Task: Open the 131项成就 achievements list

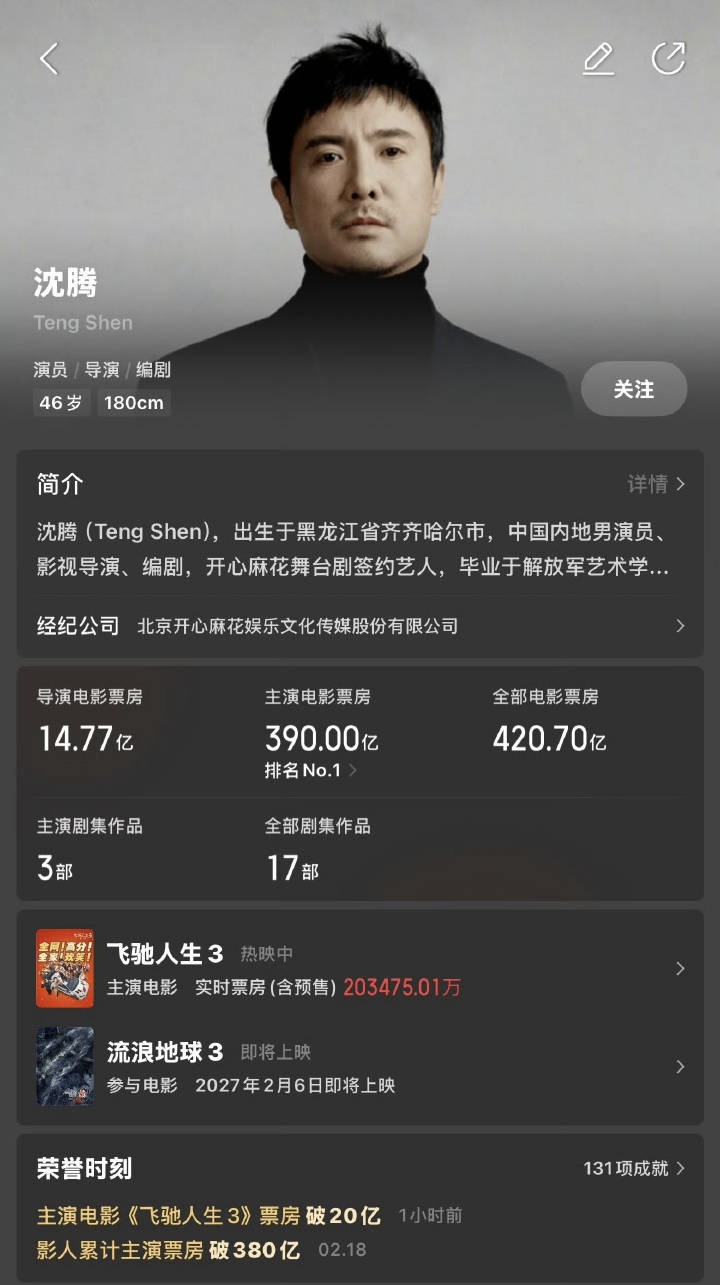Action: point(630,1168)
